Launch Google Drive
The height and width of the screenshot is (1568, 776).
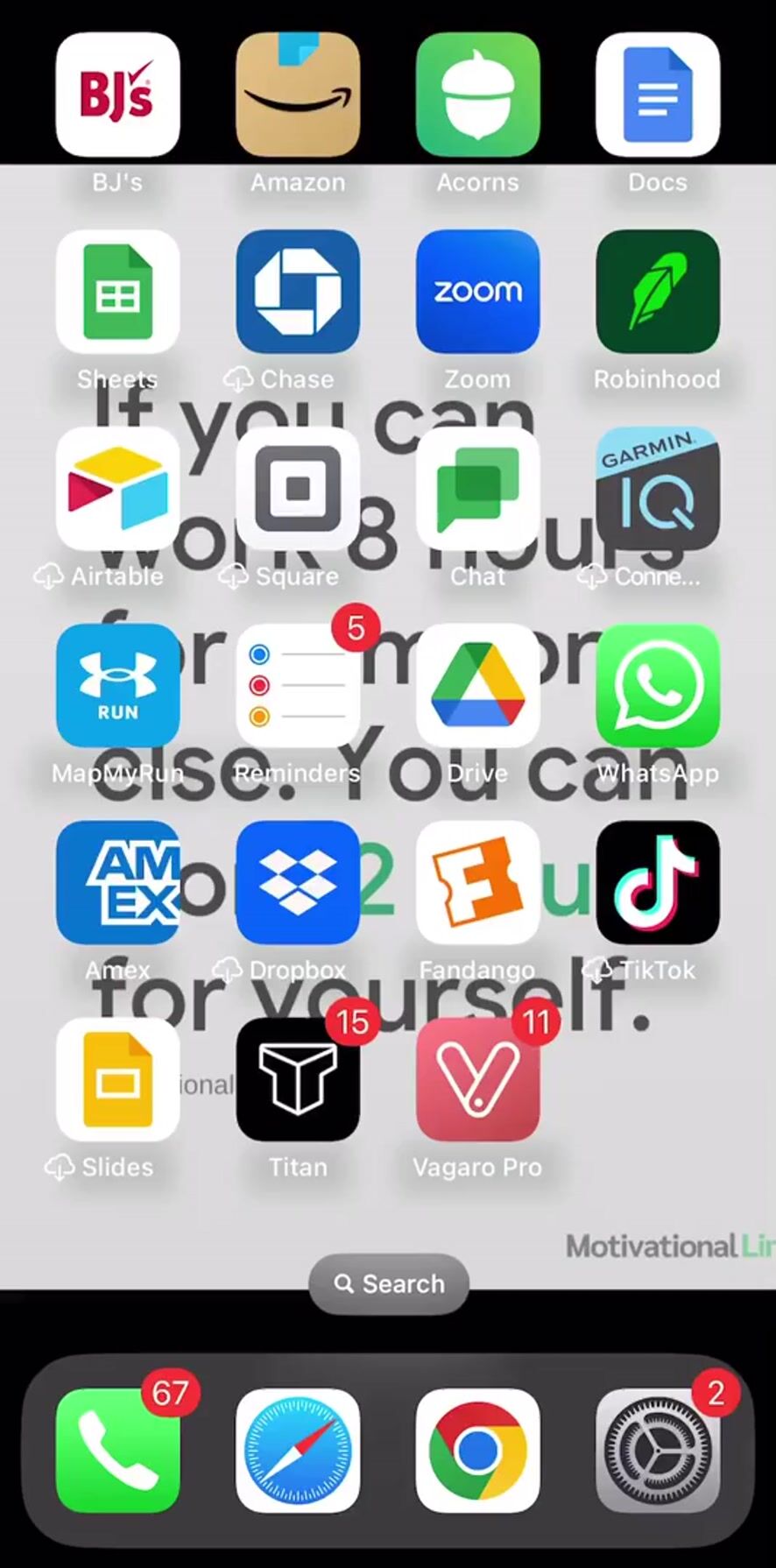[477, 686]
